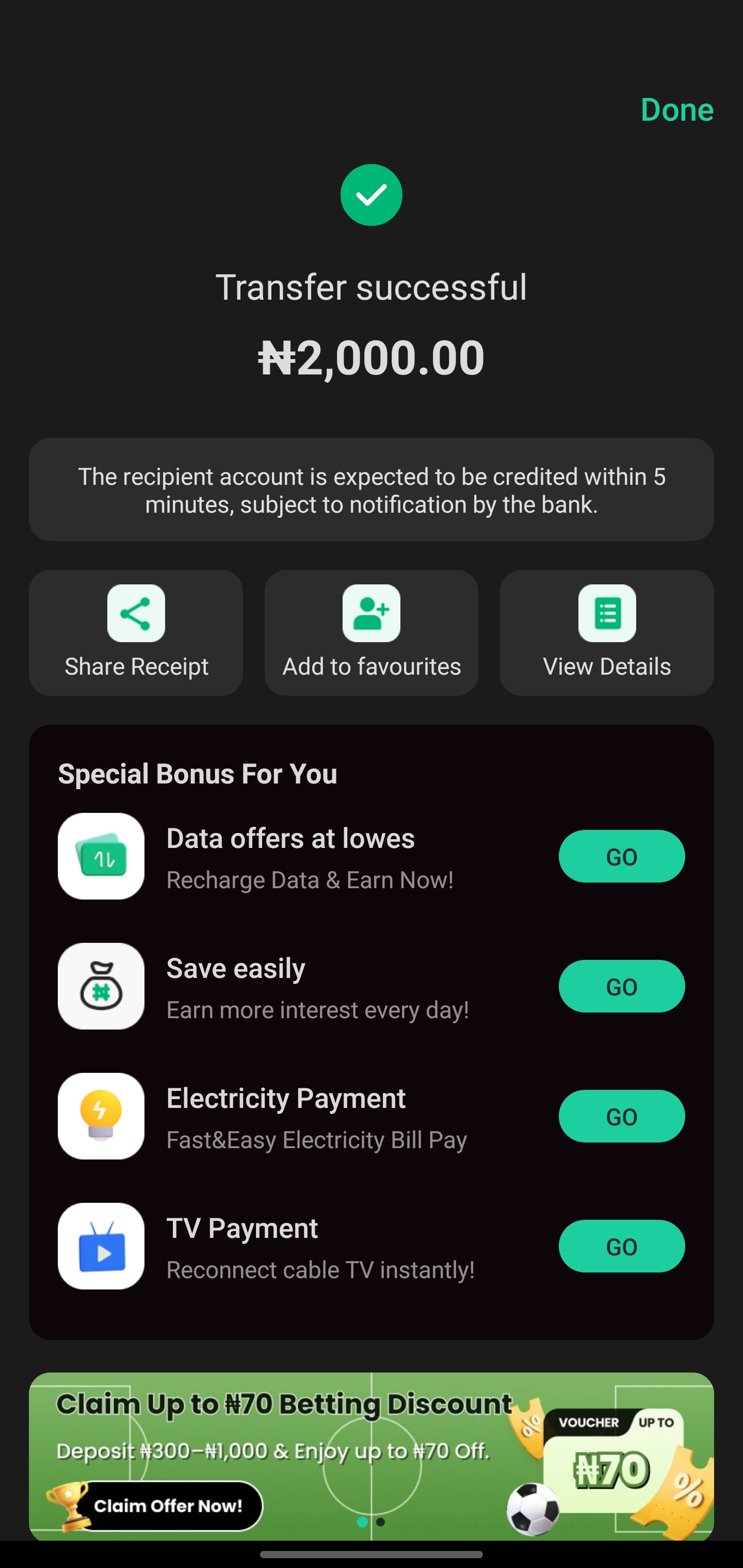Viewport: 743px width, 1568px height.
Task: Select GO next to Save easily
Action: pos(621,986)
